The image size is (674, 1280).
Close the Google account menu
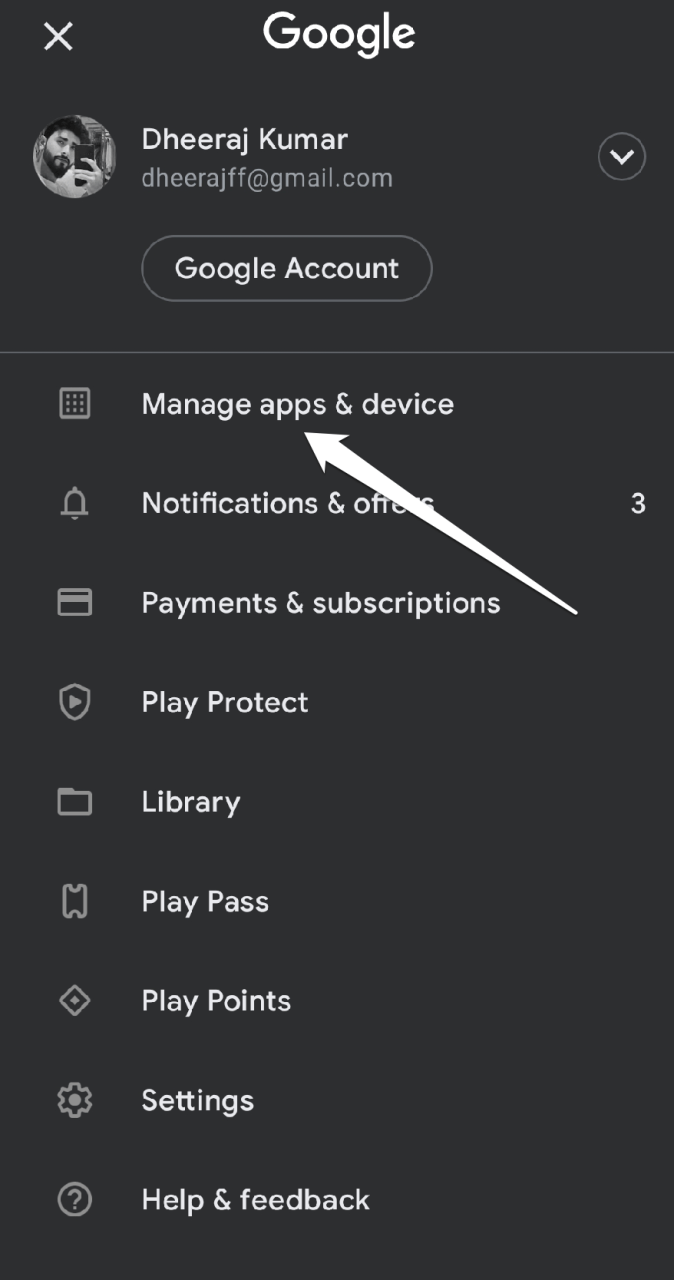[58, 37]
